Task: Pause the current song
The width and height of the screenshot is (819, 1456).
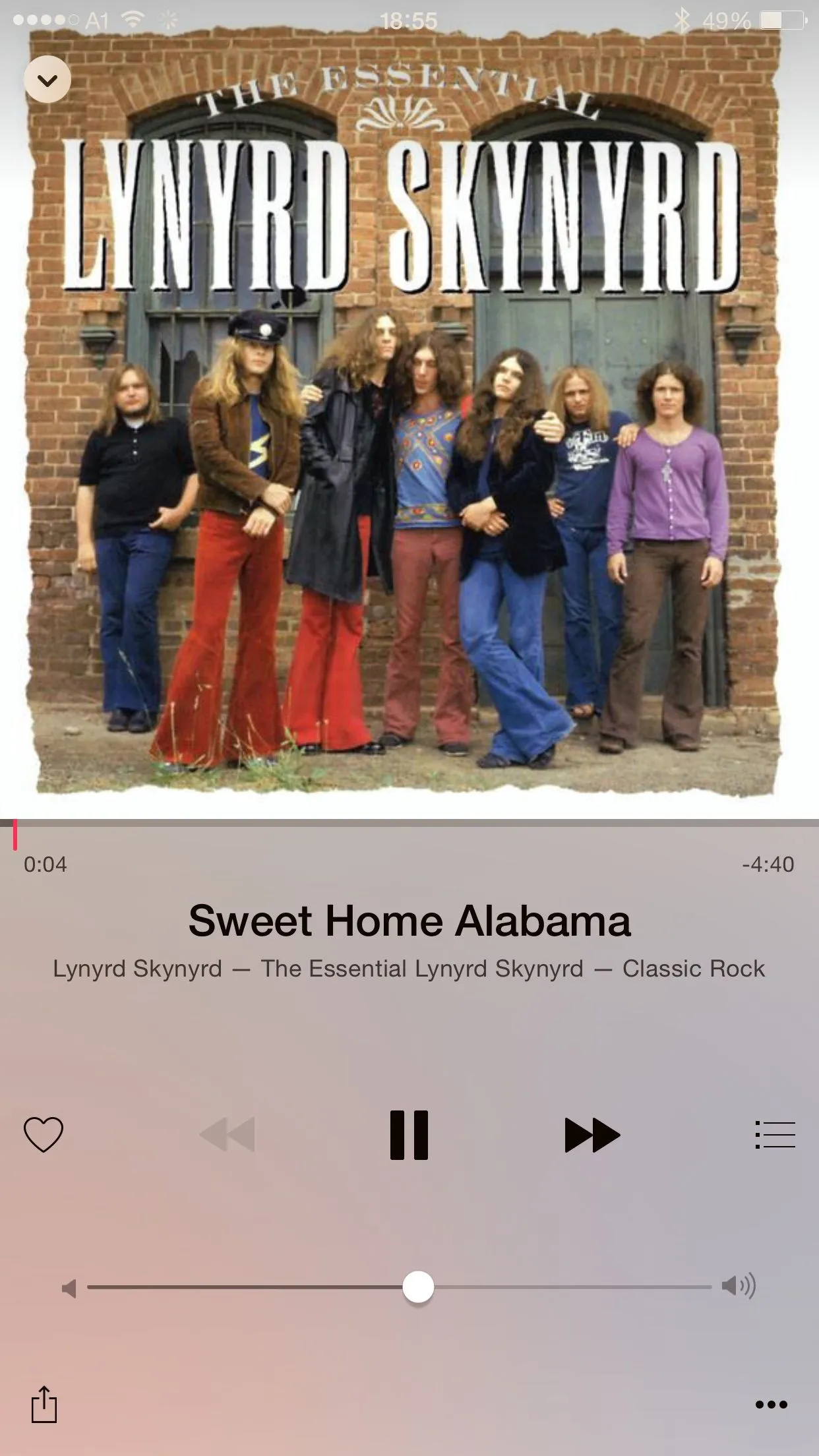Action: click(x=409, y=1135)
